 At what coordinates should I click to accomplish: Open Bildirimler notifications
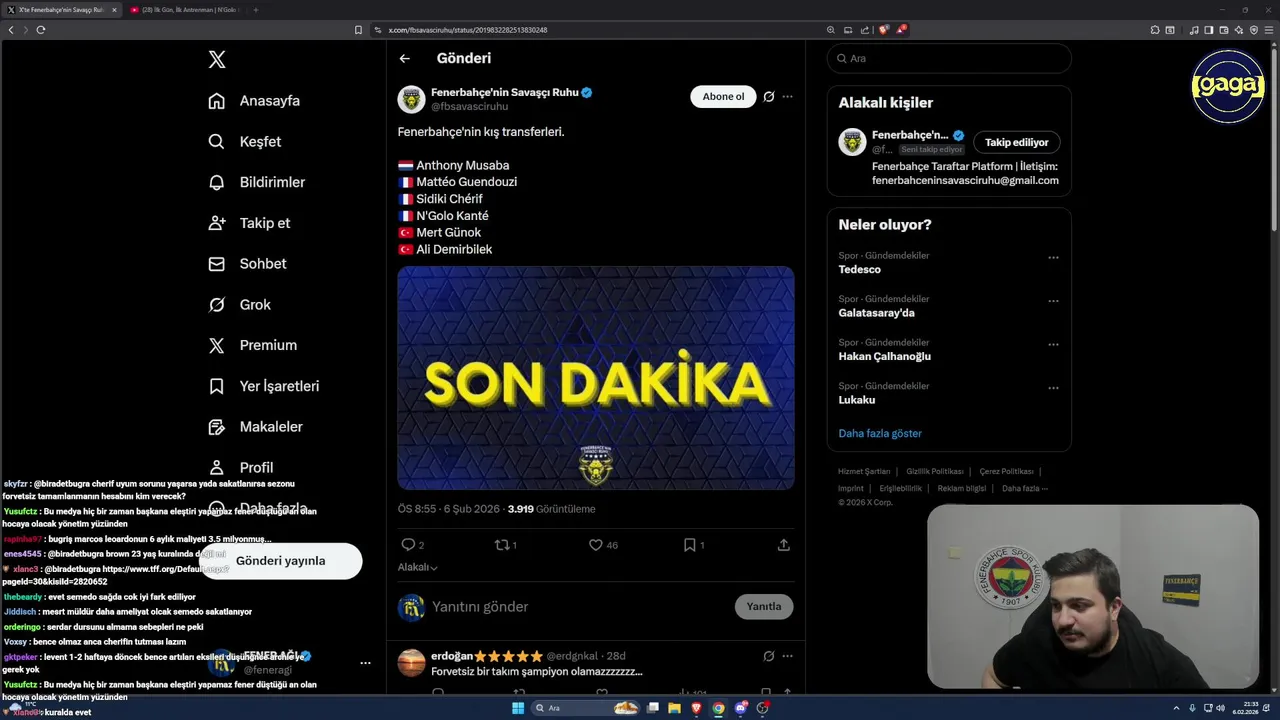click(x=257, y=183)
